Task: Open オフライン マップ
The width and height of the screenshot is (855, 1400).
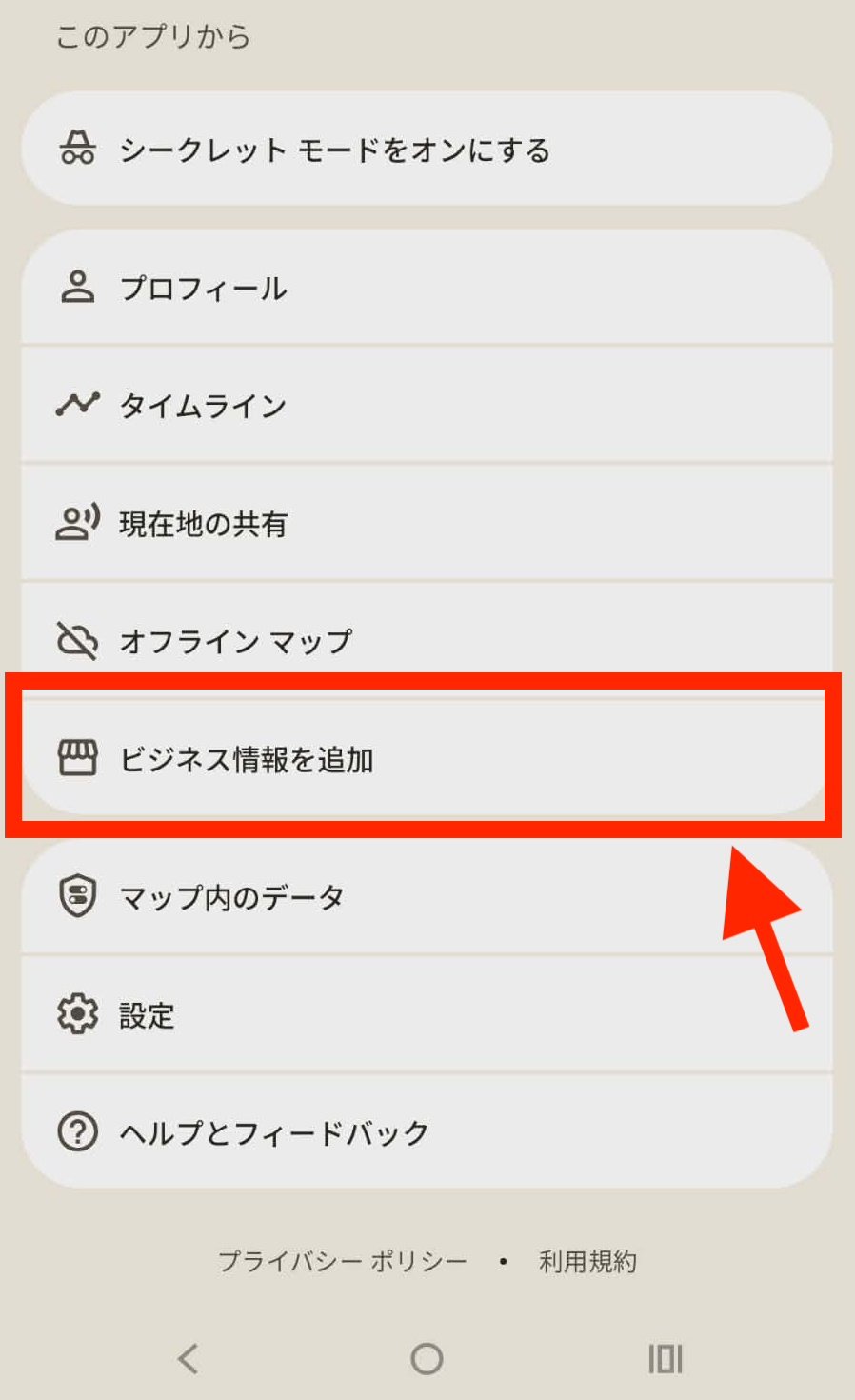Action: (427, 641)
